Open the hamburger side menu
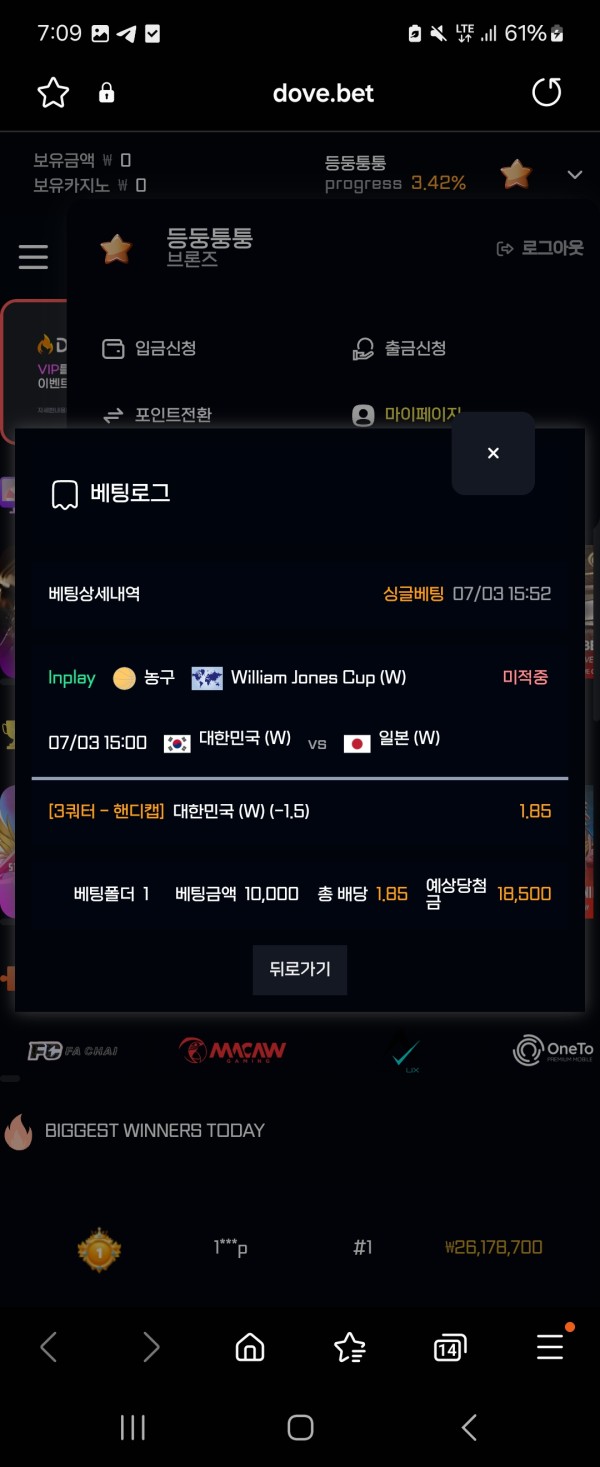This screenshot has height=1467, width=600. coord(33,257)
